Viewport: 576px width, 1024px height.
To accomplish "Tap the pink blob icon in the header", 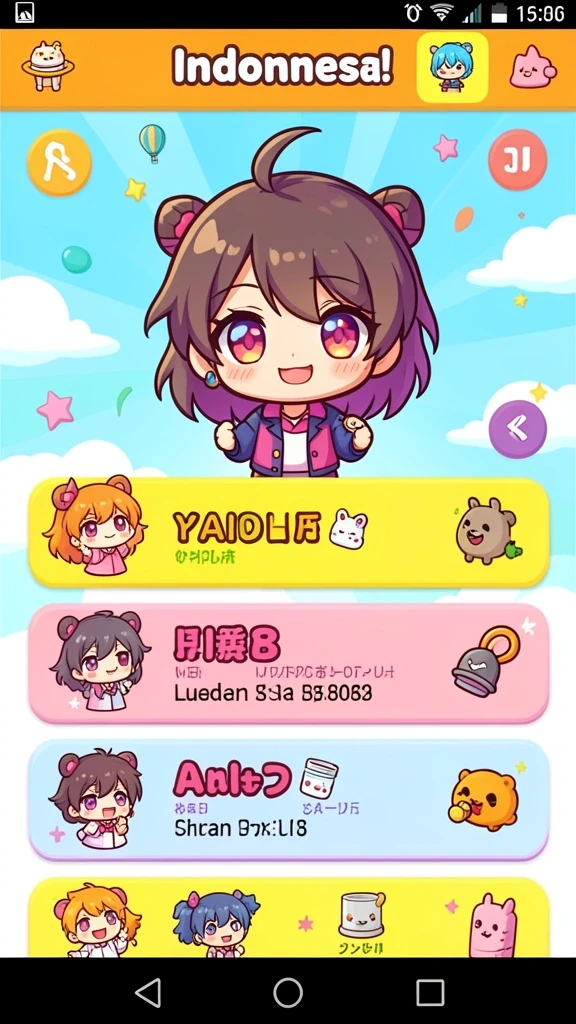I will click(532, 67).
